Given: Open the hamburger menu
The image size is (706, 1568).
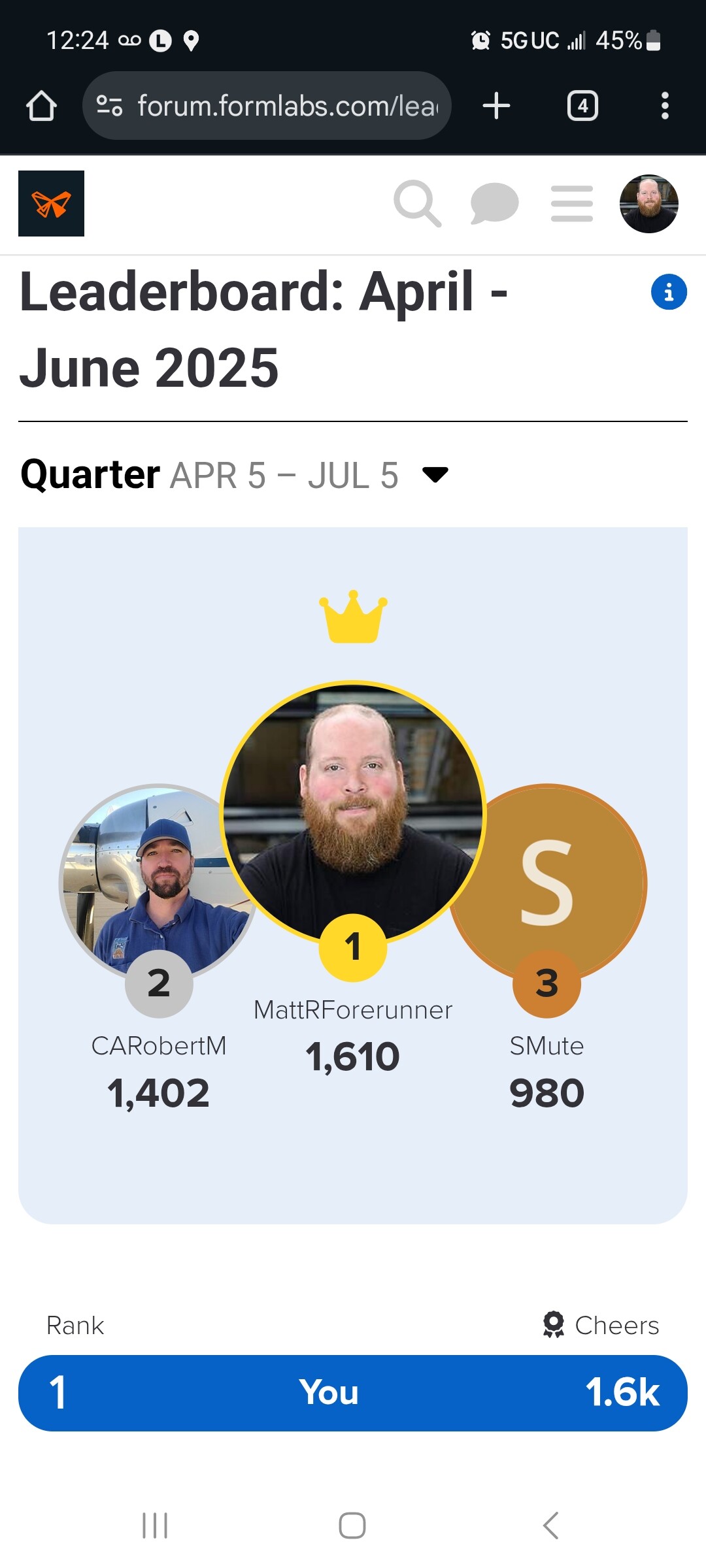Looking at the screenshot, I should point(572,203).
